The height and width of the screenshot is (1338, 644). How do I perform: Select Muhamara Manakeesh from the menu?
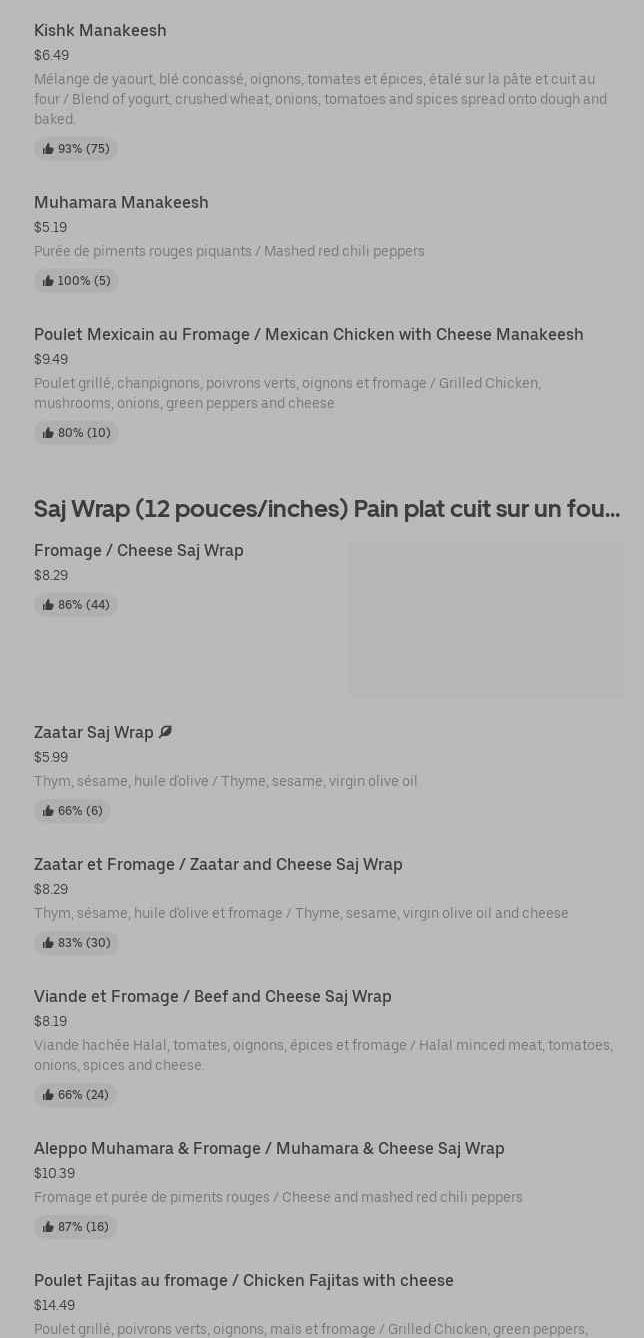(x=121, y=203)
